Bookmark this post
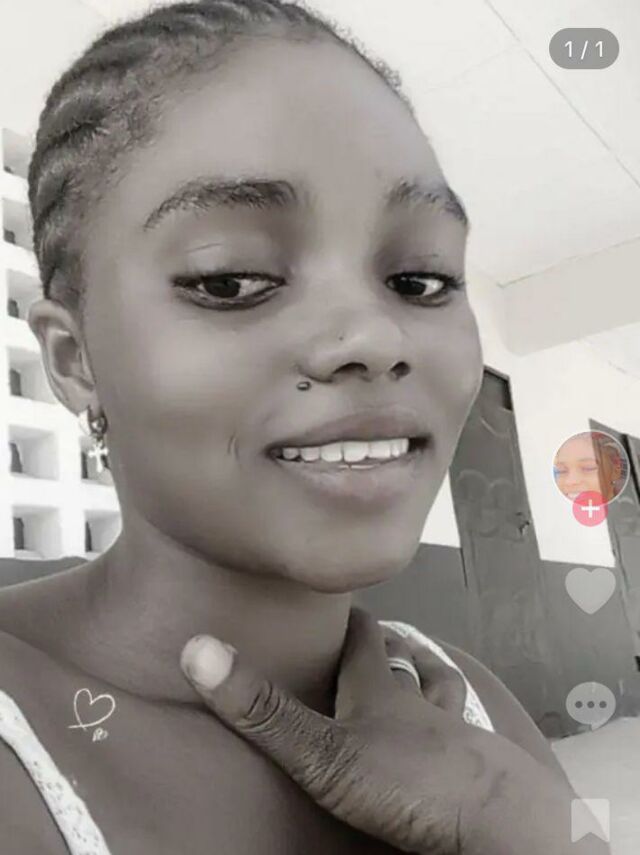640x855 pixels. (x=590, y=819)
